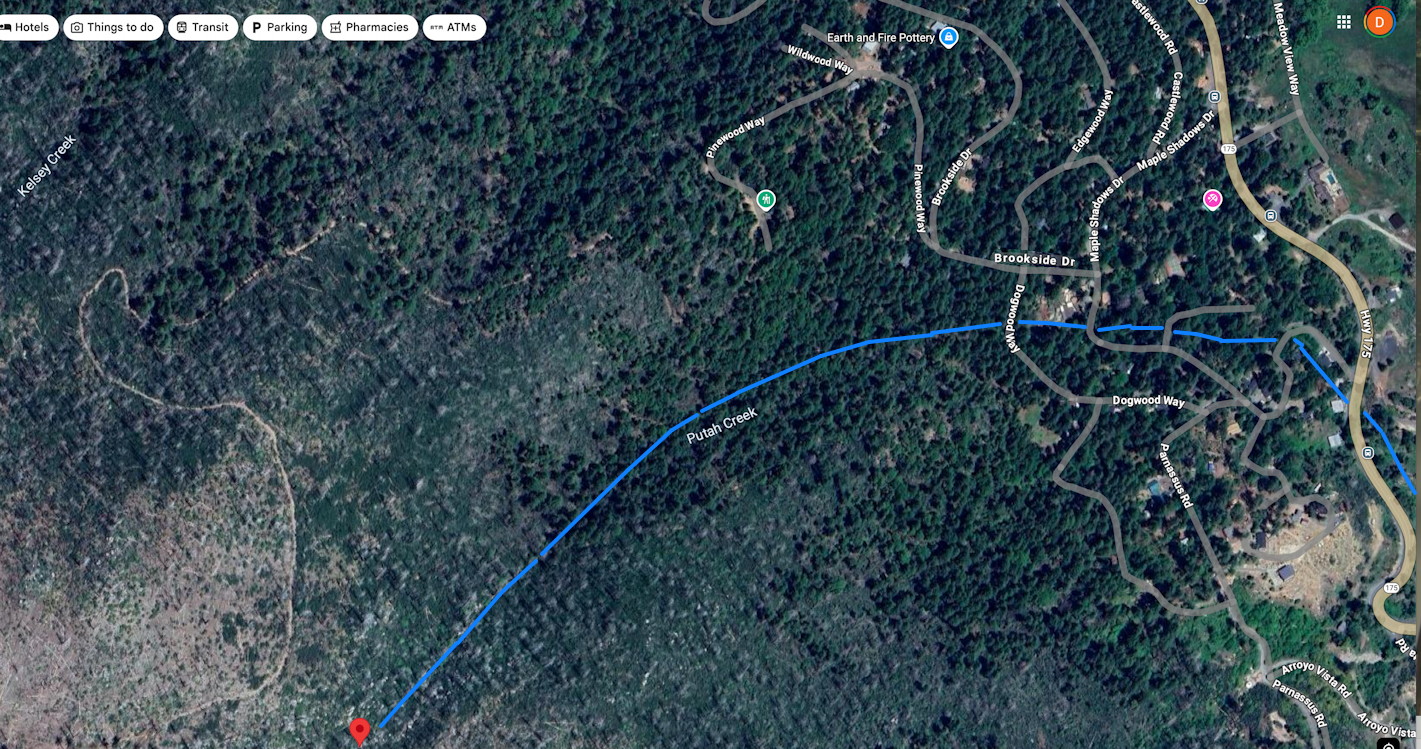Image resolution: width=1421 pixels, height=749 pixels.
Task: Show Transit options on map
Action: click(x=203, y=27)
